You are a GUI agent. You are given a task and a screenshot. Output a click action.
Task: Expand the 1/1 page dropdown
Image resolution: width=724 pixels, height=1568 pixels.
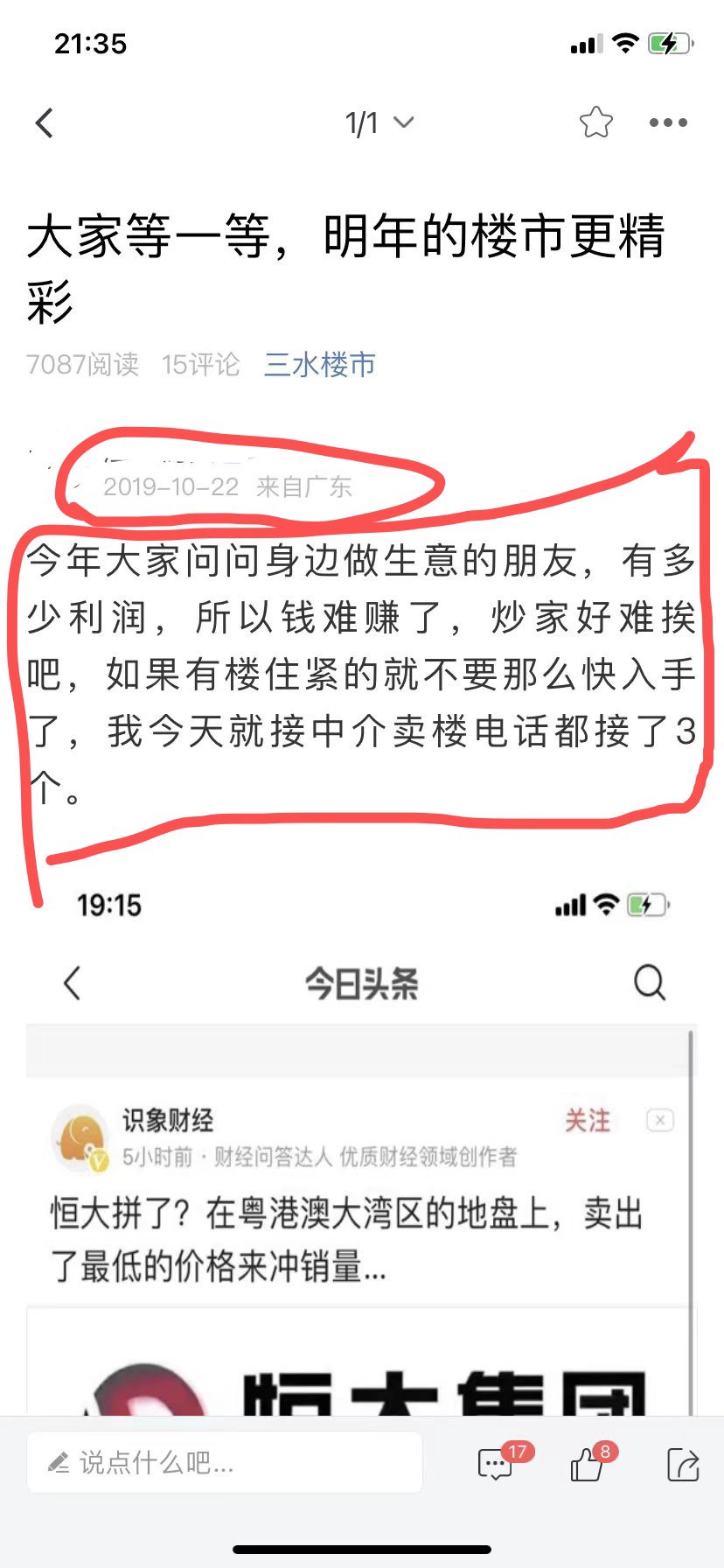pos(379,123)
